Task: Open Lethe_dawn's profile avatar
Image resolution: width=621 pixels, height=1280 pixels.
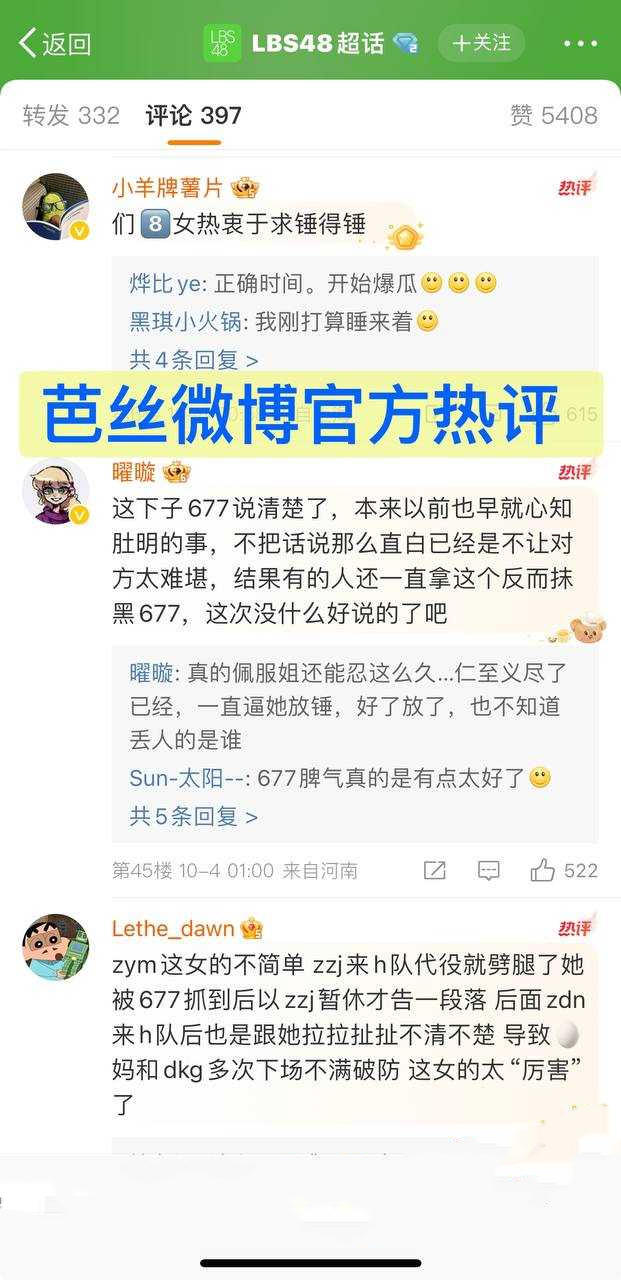Action: [x=56, y=946]
